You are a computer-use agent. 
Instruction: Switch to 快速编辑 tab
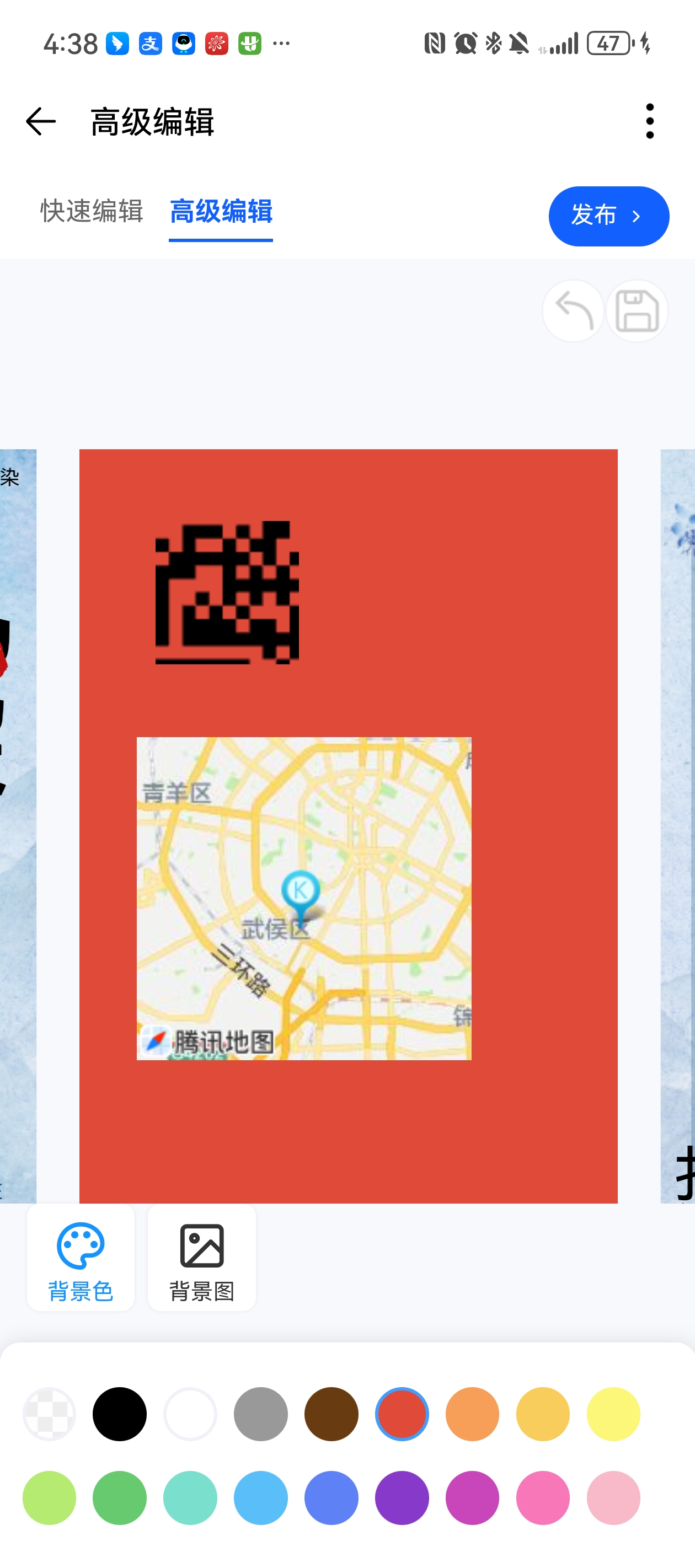coord(92,211)
